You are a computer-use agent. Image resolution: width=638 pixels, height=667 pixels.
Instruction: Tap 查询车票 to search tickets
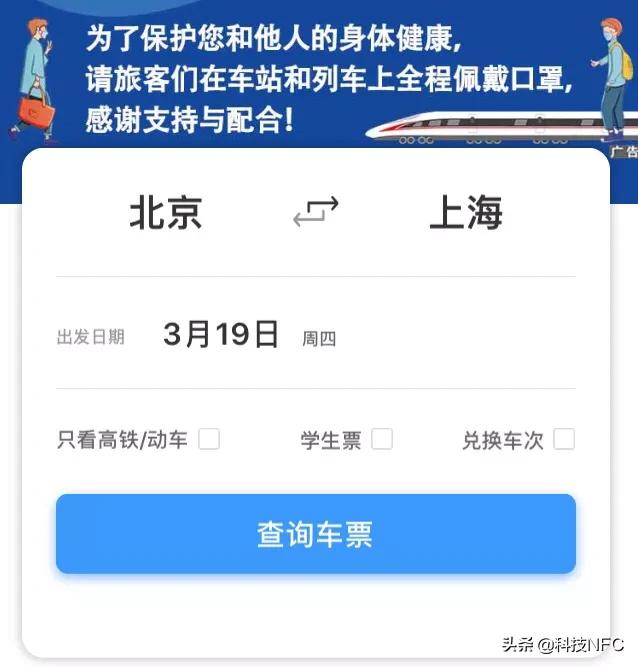pyautogui.click(x=316, y=534)
